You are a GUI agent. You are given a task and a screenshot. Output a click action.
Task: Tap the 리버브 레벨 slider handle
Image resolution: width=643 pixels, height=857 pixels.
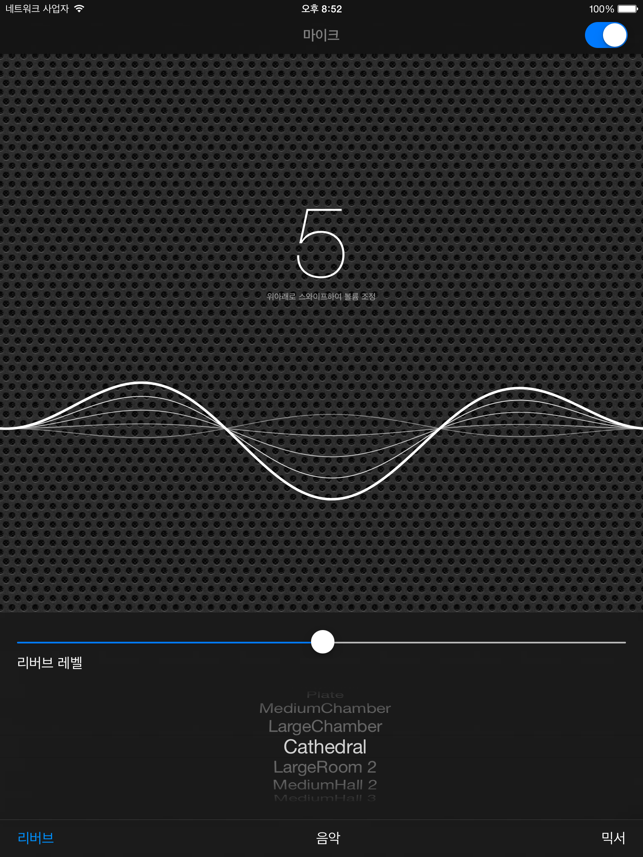[x=322, y=642]
